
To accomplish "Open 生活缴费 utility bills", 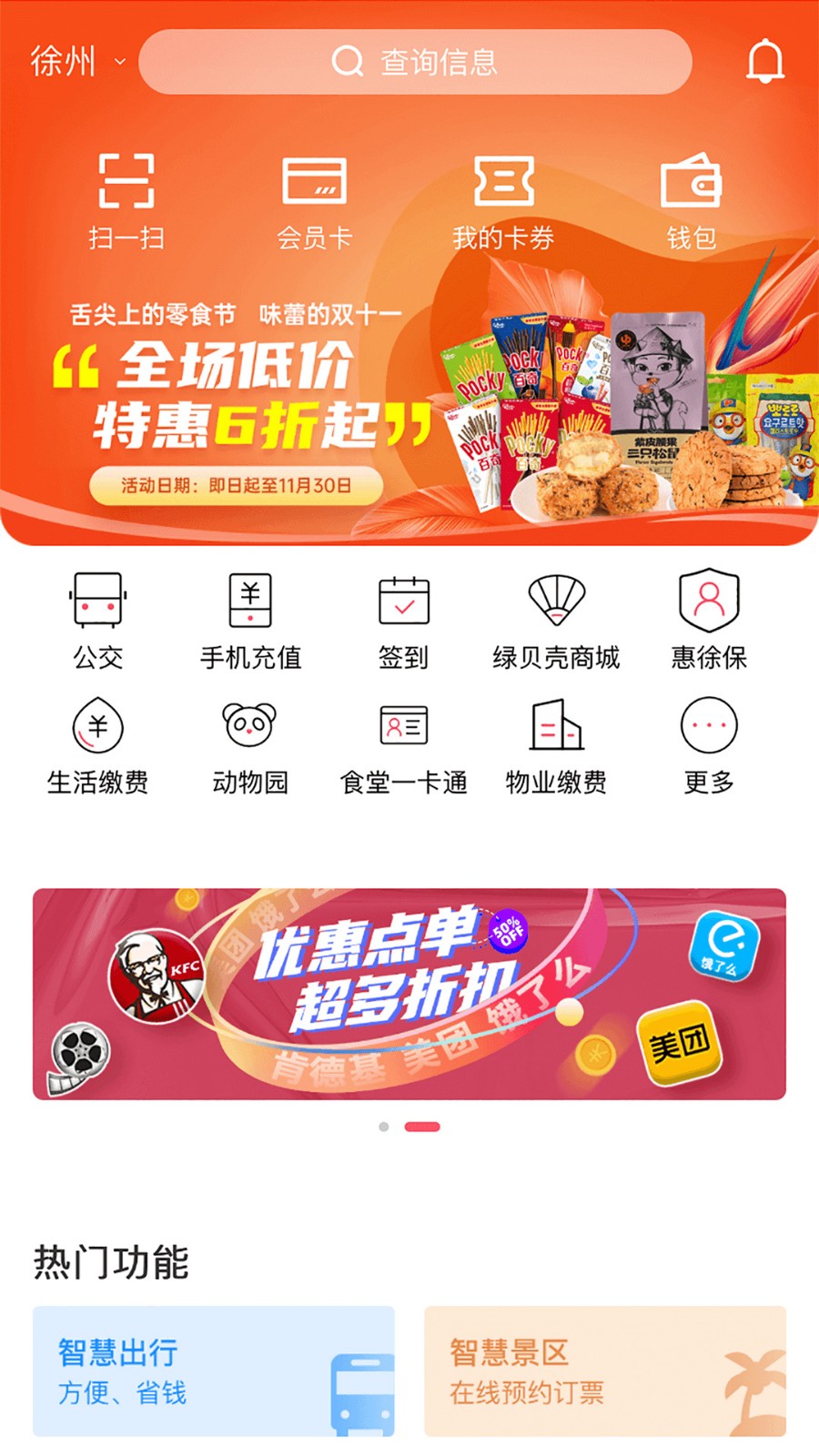I will [x=97, y=744].
